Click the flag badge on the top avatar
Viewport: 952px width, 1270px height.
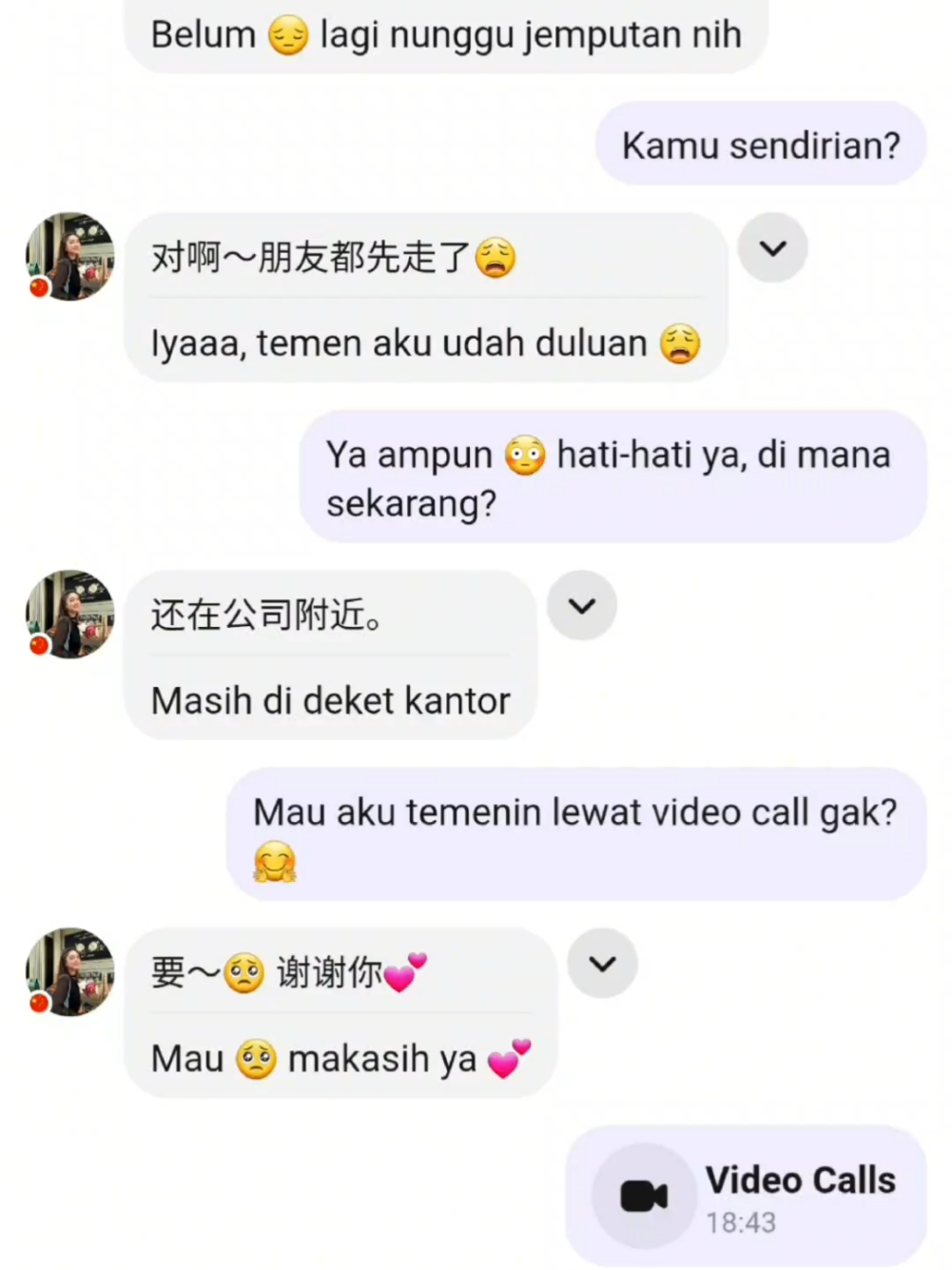click(38, 287)
